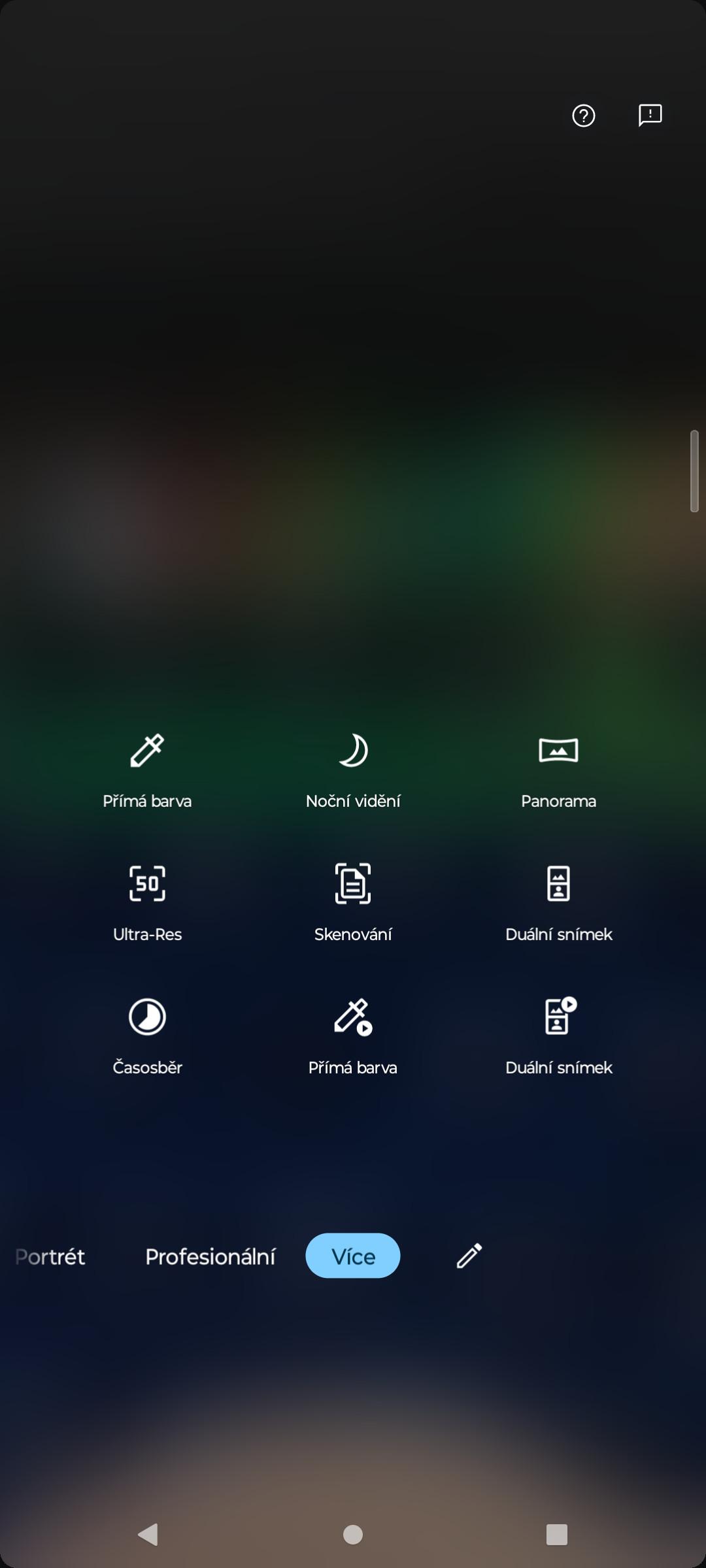This screenshot has height=1568, width=706.
Task: Open the help question mark icon
Action: pyautogui.click(x=583, y=116)
